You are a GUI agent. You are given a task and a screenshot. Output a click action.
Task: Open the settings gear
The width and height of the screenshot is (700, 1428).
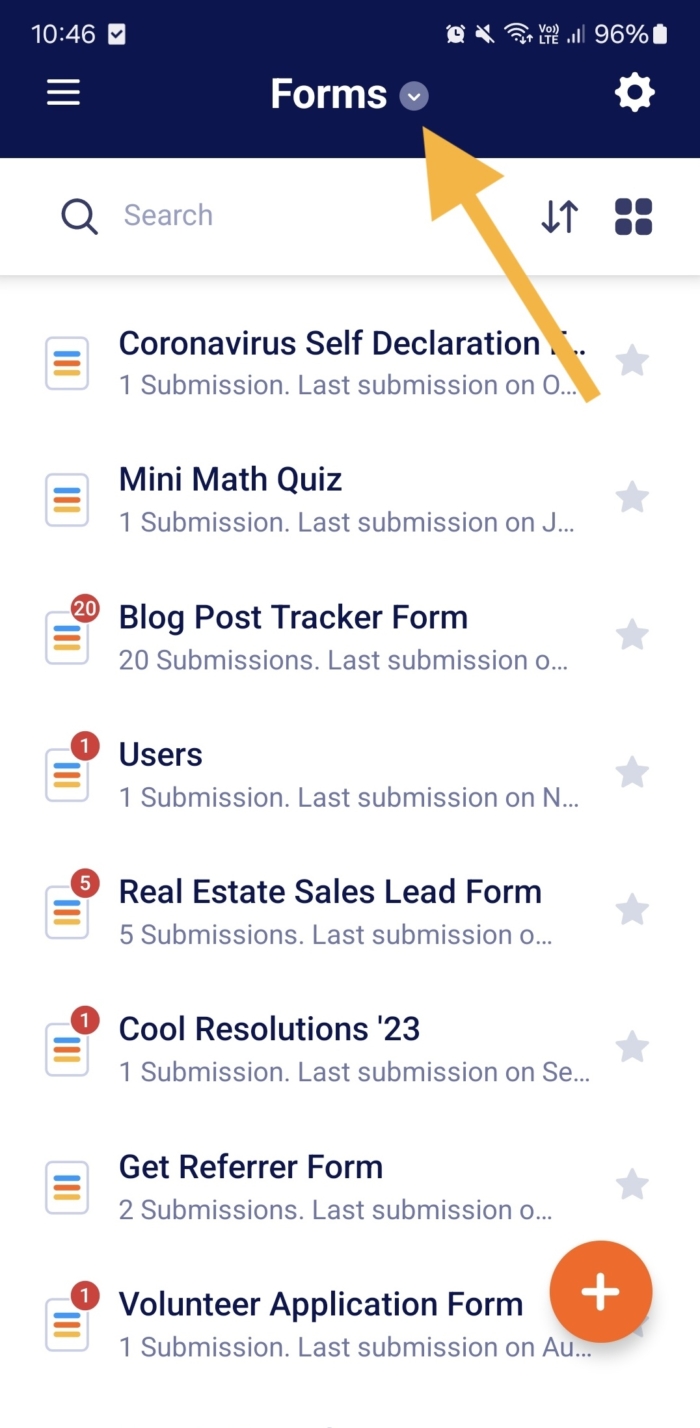tap(634, 94)
